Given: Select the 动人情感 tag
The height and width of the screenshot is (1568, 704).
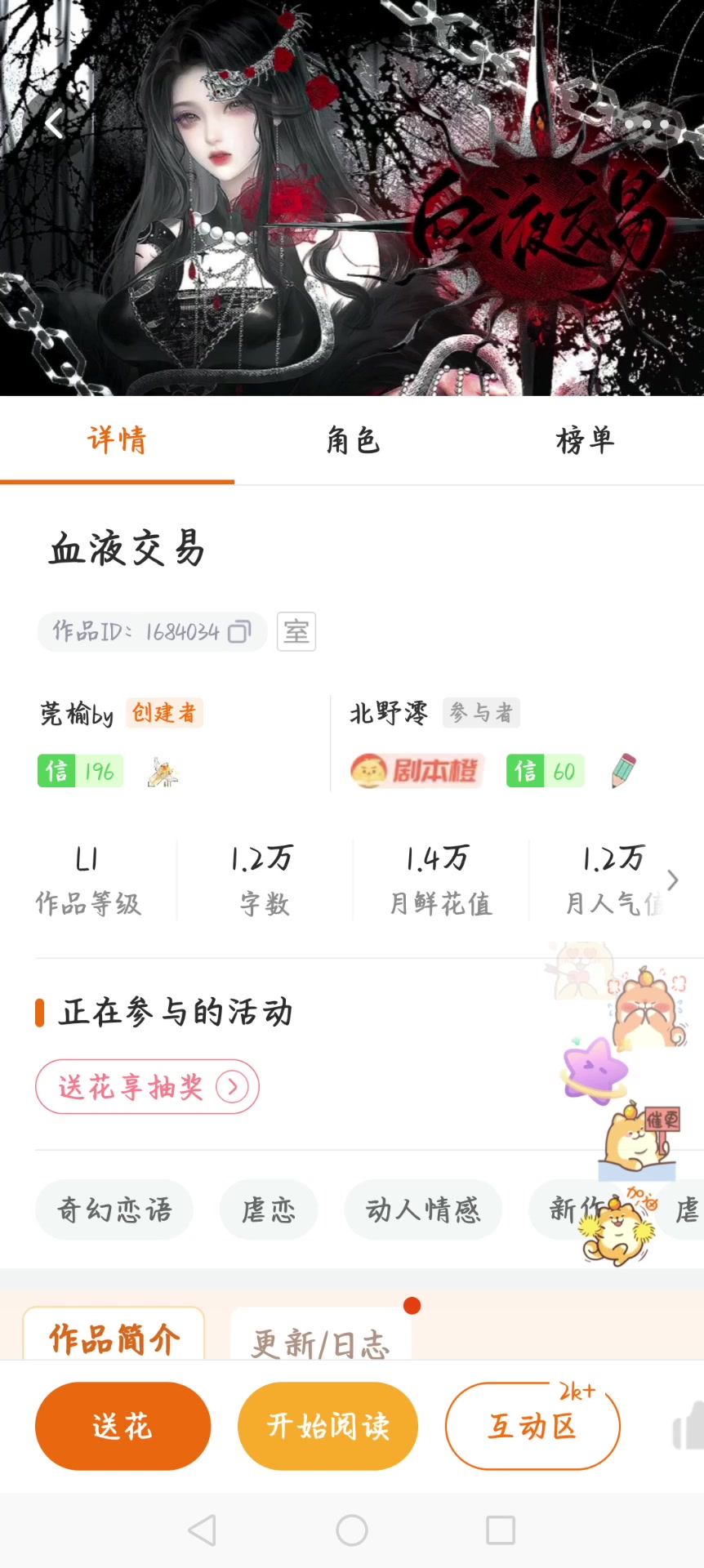Looking at the screenshot, I should pyautogui.click(x=423, y=1209).
